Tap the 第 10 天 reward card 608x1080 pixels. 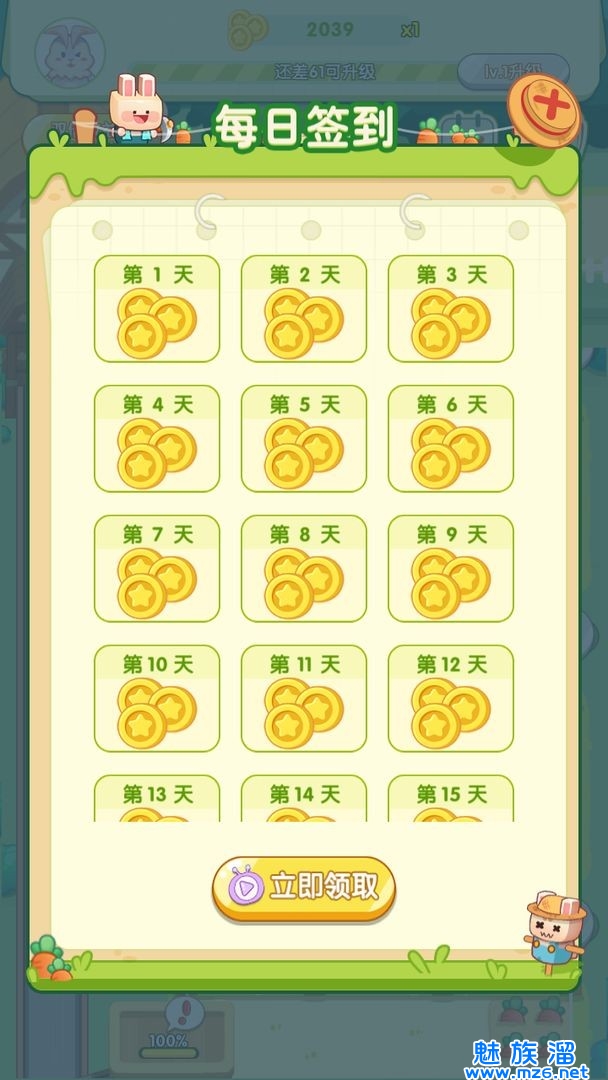click(157, 699)
